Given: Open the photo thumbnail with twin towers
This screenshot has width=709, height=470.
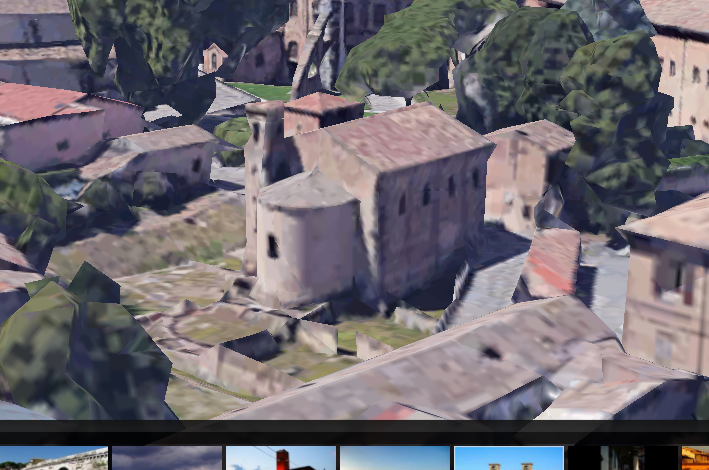Looking at the screenshot, I should (508, 458).
